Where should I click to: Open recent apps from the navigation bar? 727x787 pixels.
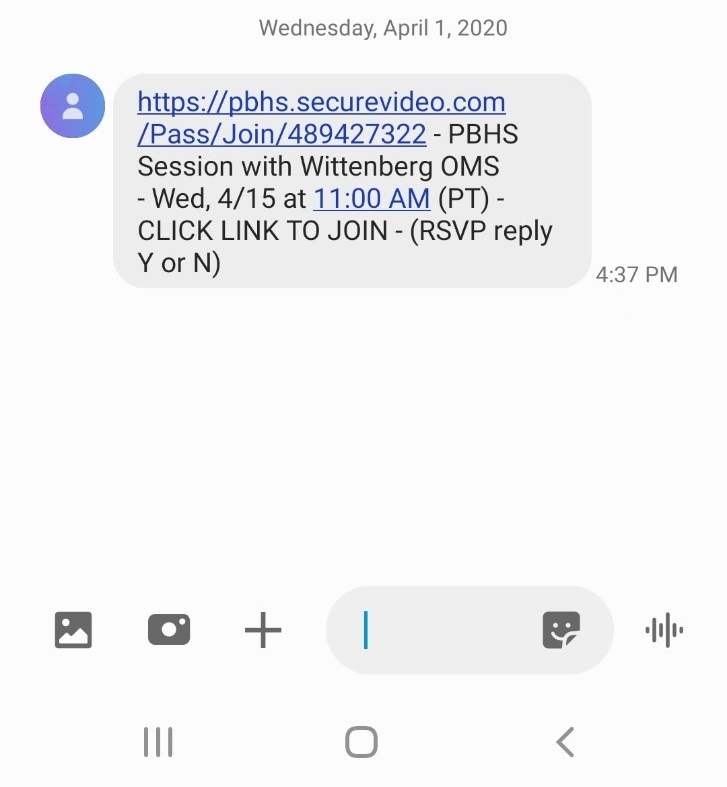[x=158, y=742]
